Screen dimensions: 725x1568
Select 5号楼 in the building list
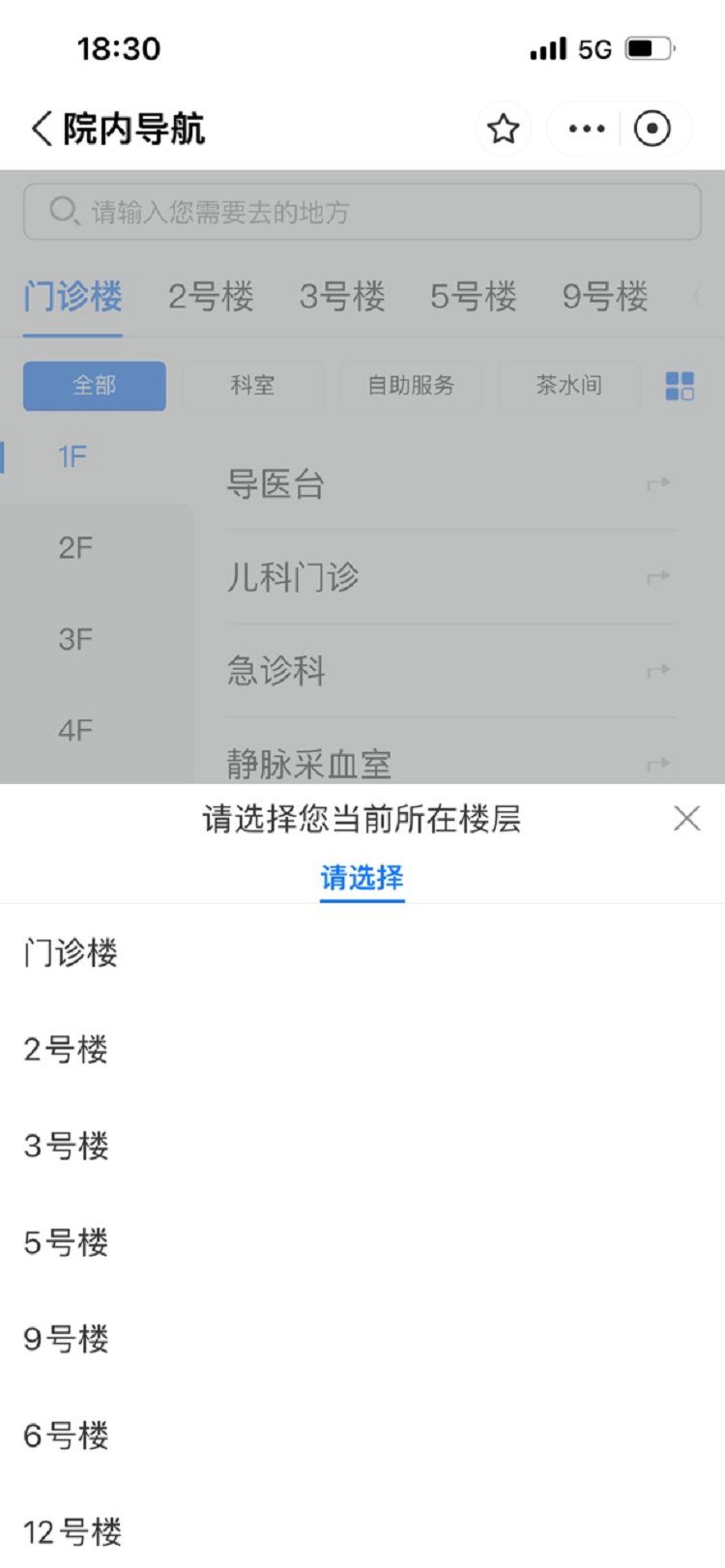[x=66, y=1242]
